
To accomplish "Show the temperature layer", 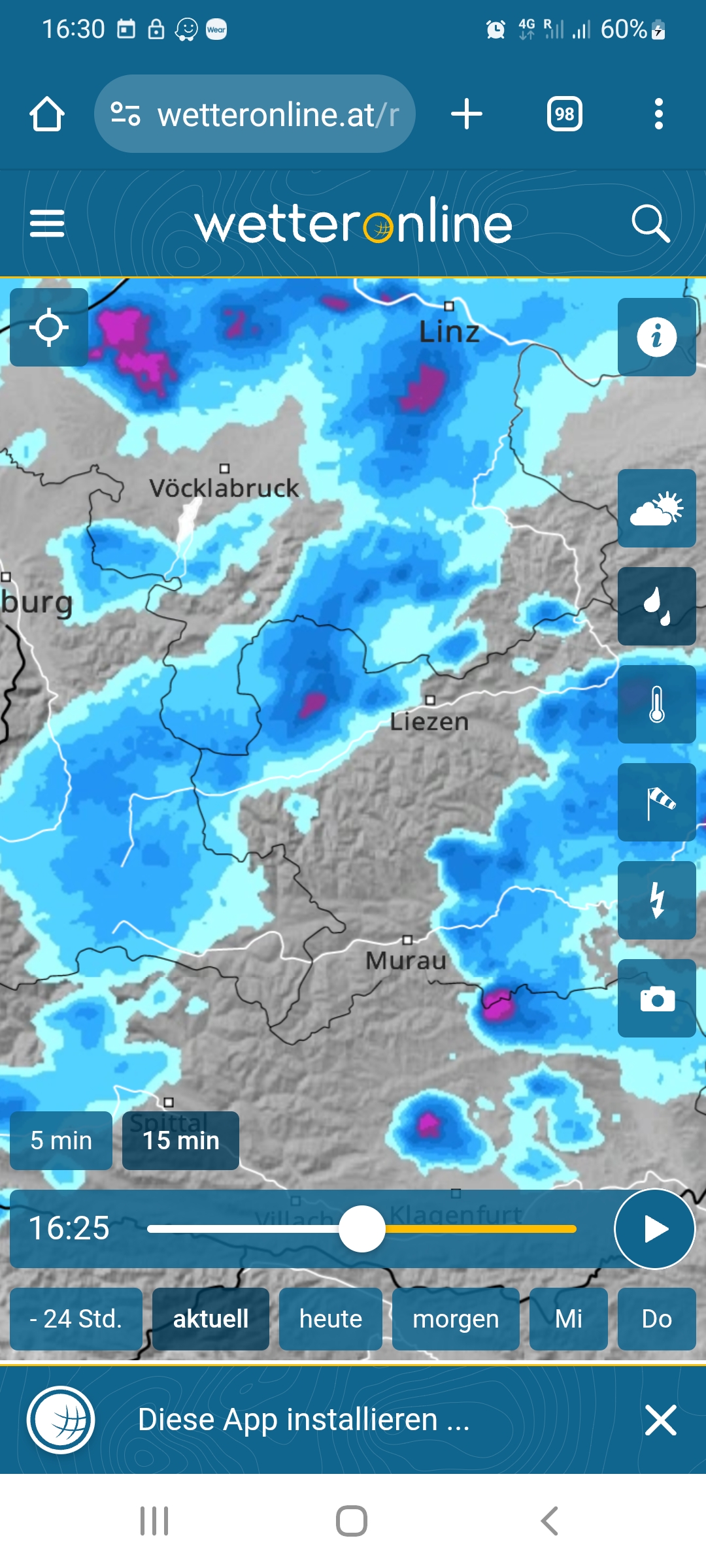I will (656, 704).
